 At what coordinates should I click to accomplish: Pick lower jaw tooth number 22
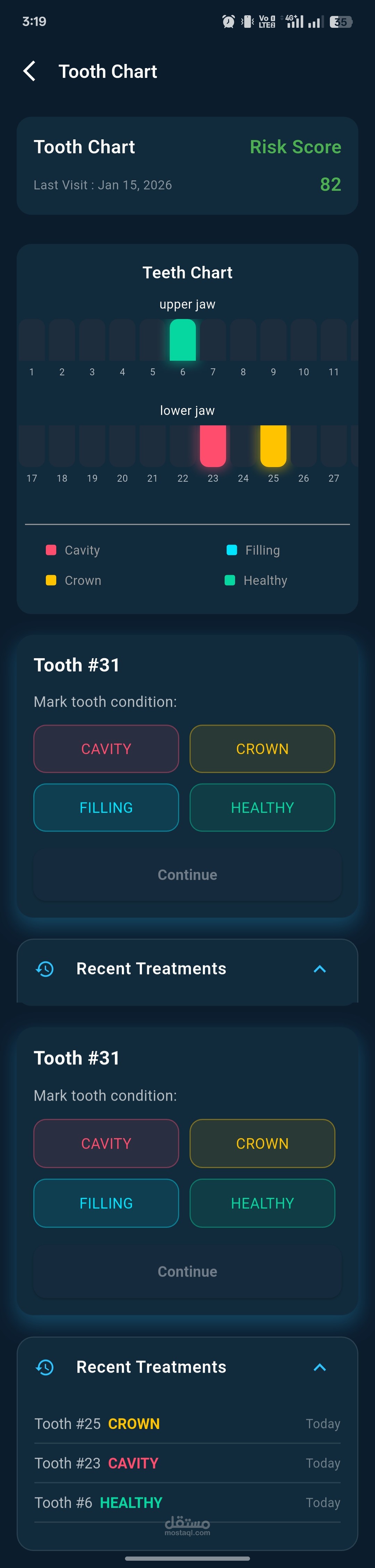point(182,446)
